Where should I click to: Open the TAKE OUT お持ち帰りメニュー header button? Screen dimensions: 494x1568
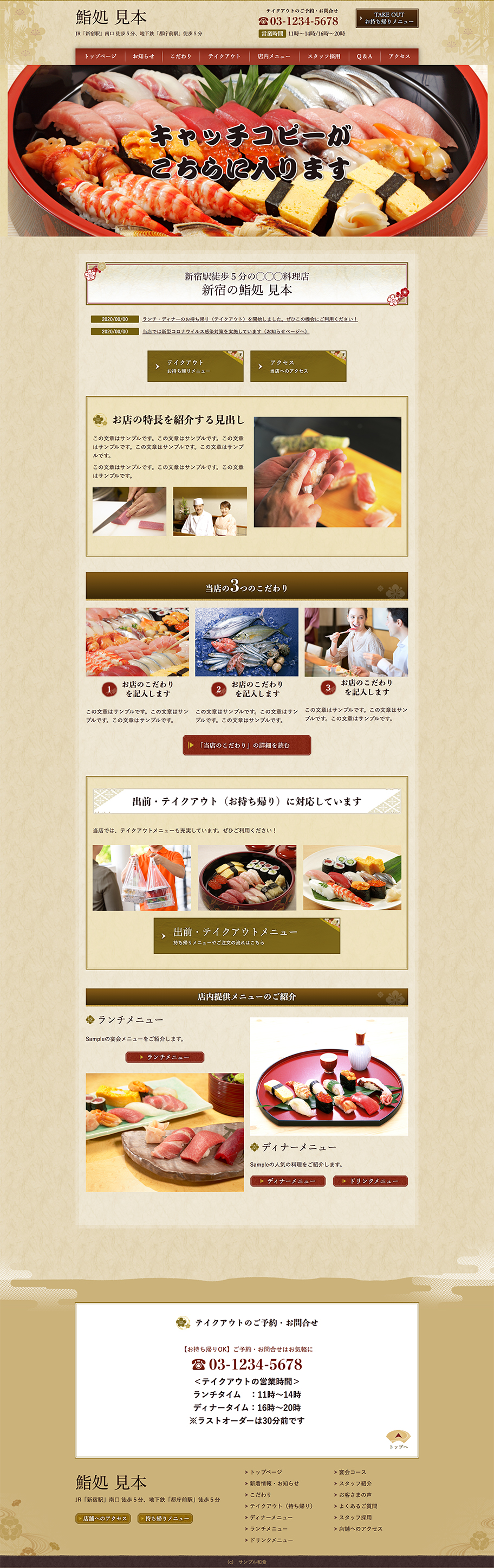pos(387,18)
